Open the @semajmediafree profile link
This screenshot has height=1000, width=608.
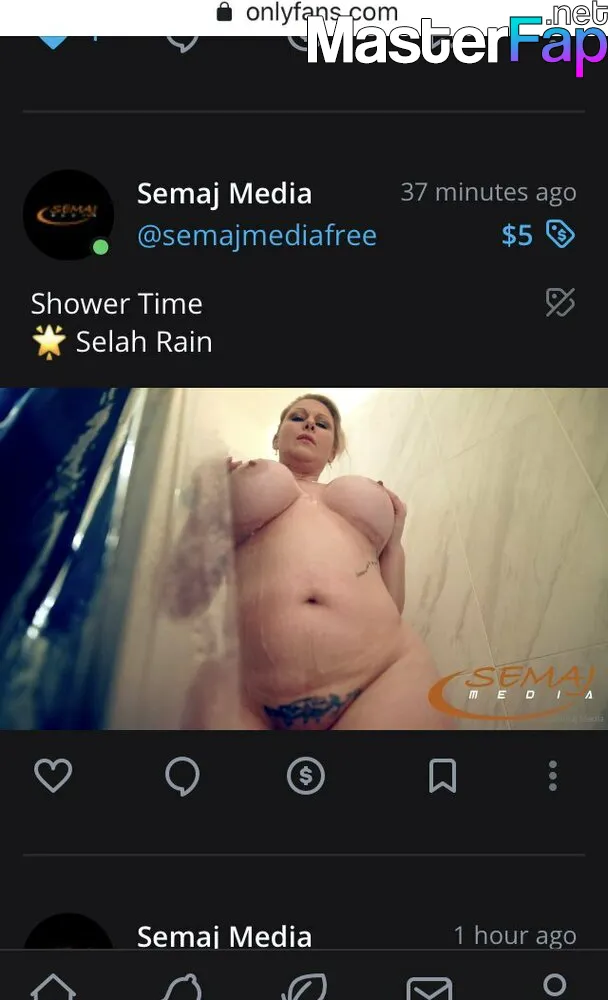[x=256, y=235]
